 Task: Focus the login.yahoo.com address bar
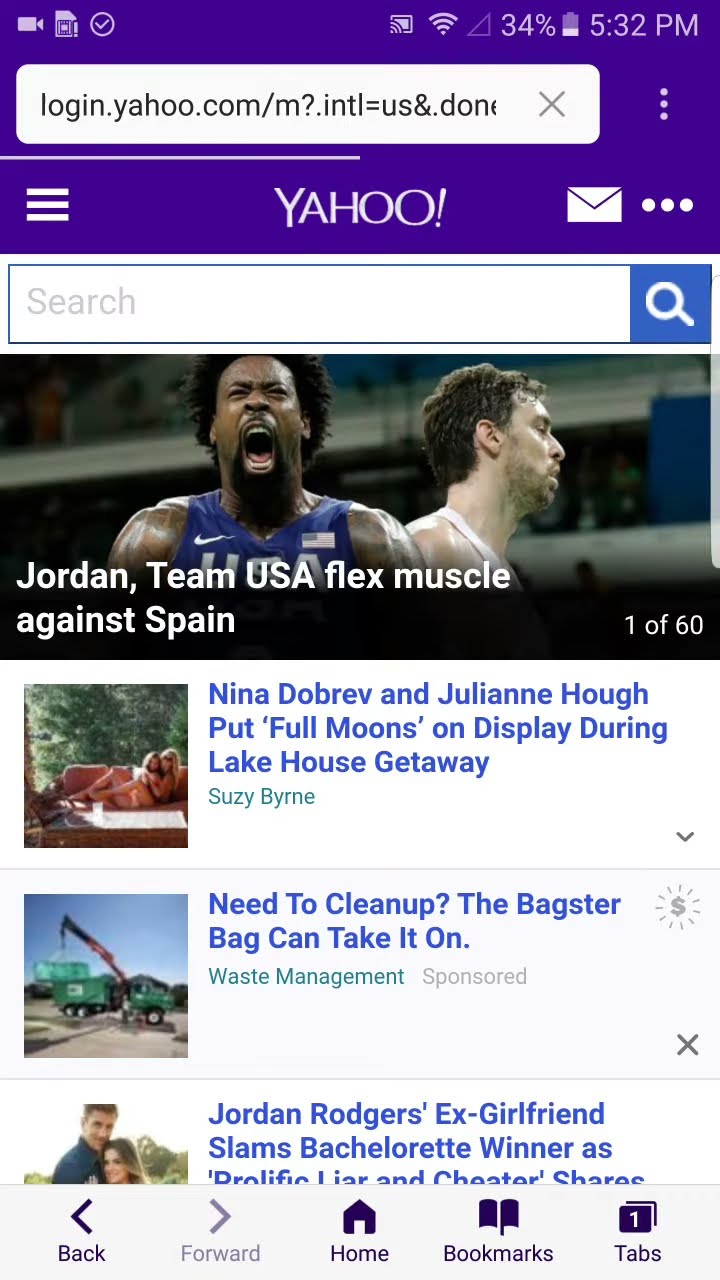point(268,105)
